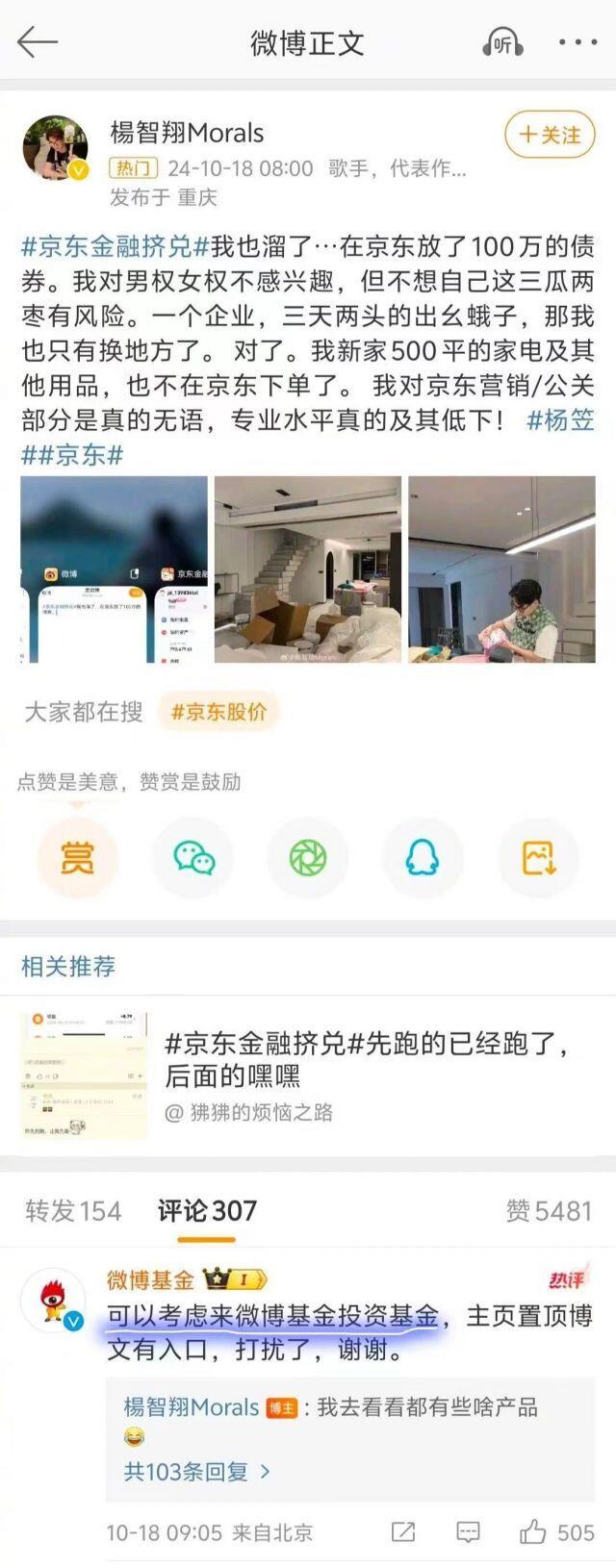Image resolution: width=616 pixels, height=1568 pixels.
Task: Save post as image
Action: tap(538, 857)
